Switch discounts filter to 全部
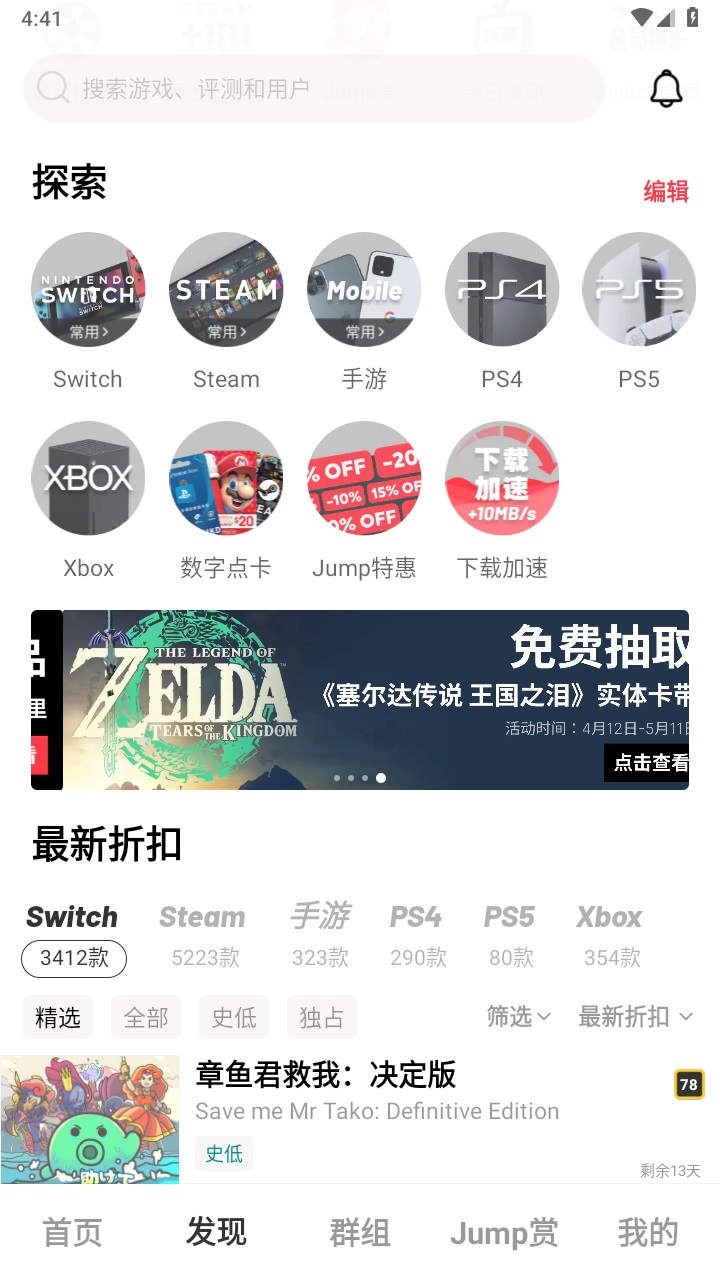720x1280 pixels. coord(146,1016)
